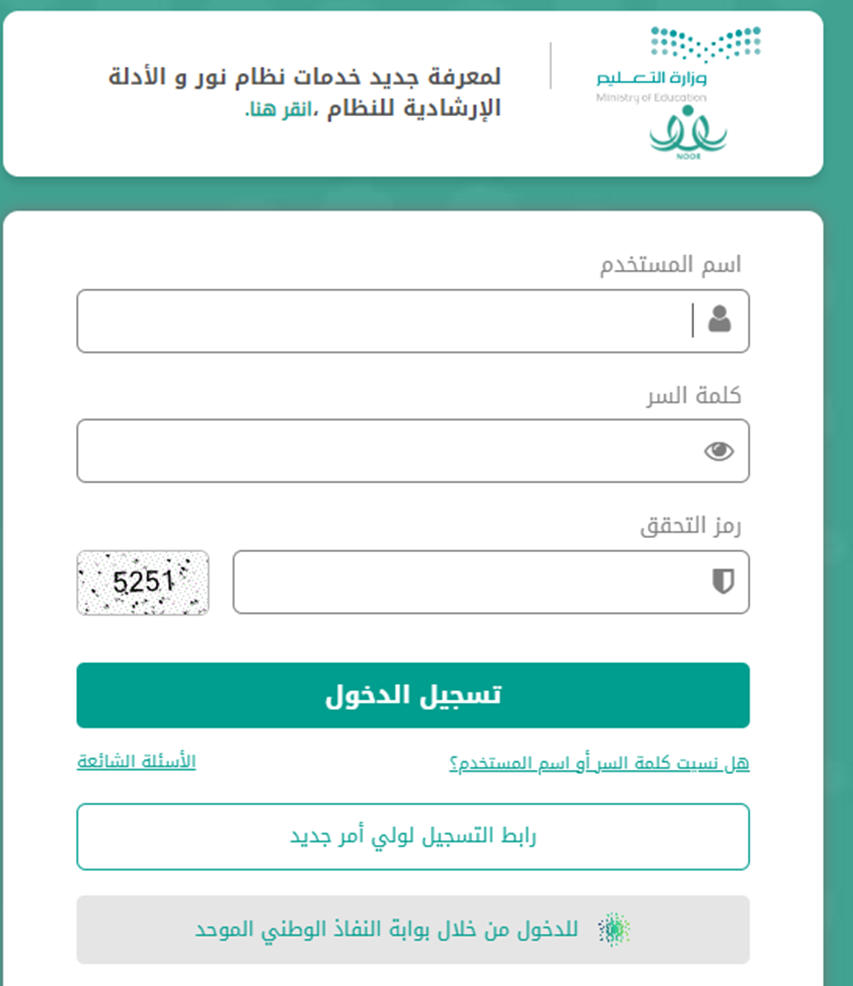
Task: Tap the verification code (رمز التحقق) field
Action: coord(470,582)
